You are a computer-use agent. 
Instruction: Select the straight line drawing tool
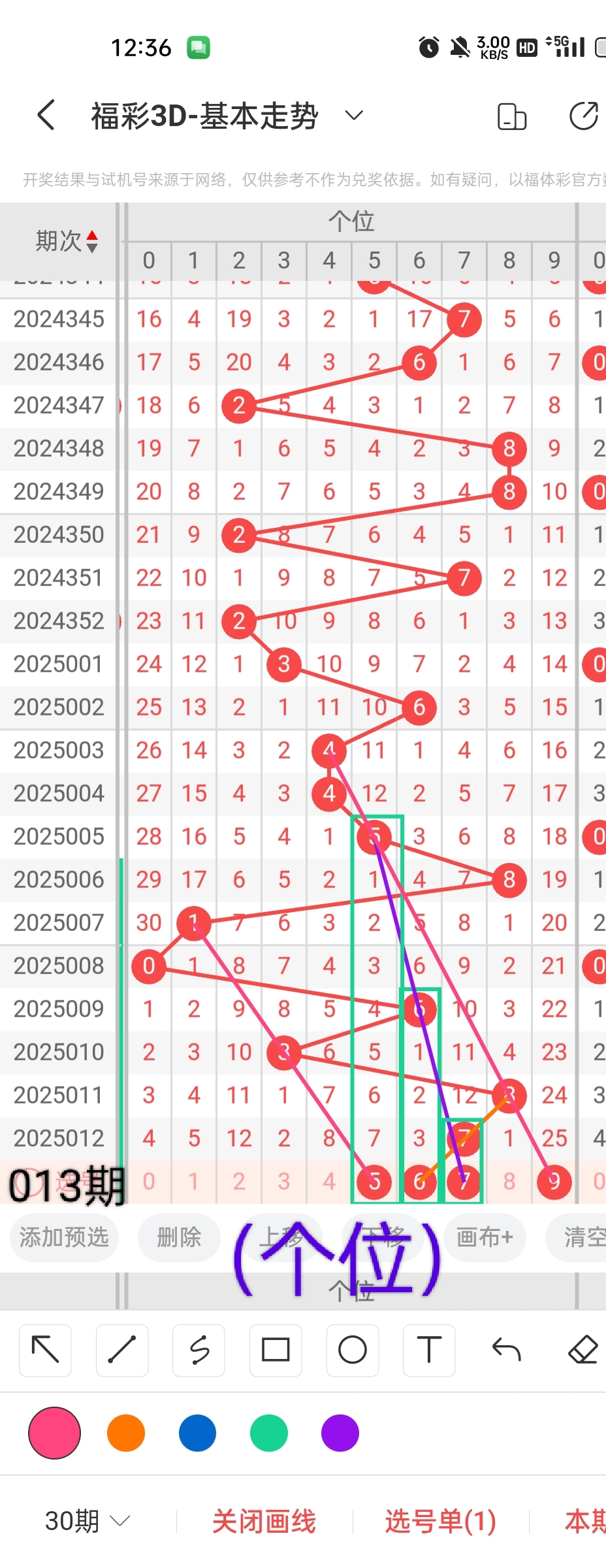pos(122,1350)
